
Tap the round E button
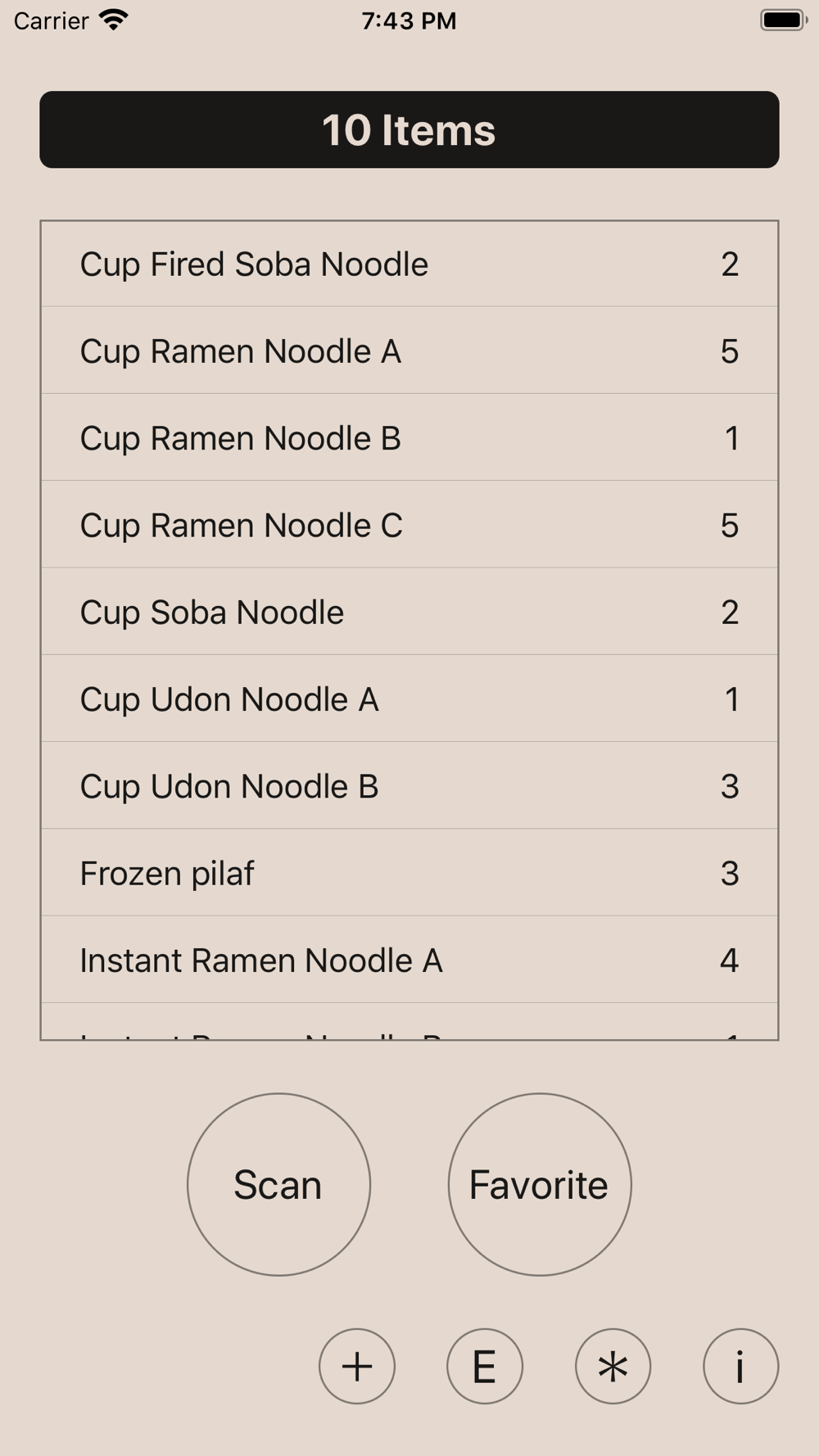click(485, 1366)
